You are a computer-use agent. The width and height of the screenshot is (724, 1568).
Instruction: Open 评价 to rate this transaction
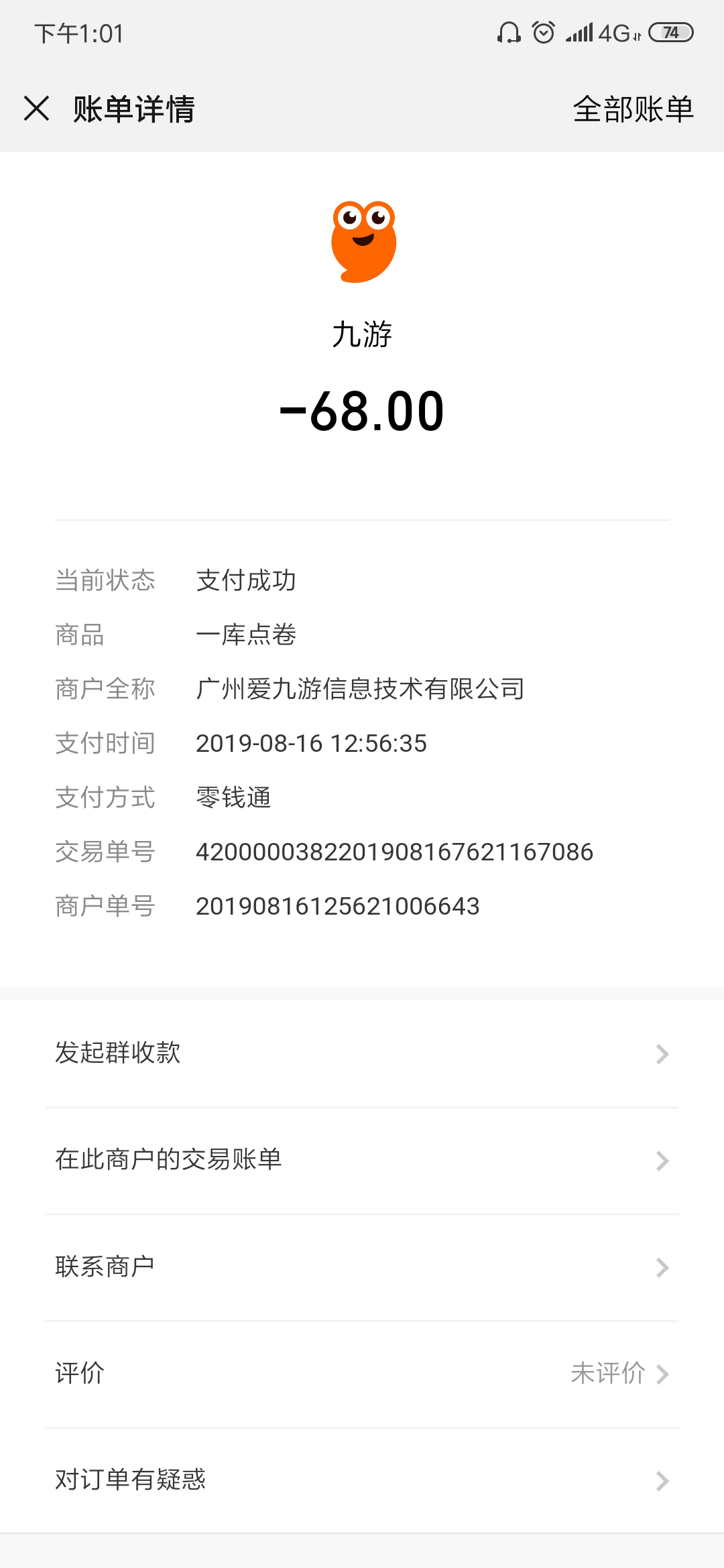[362, 1374]
